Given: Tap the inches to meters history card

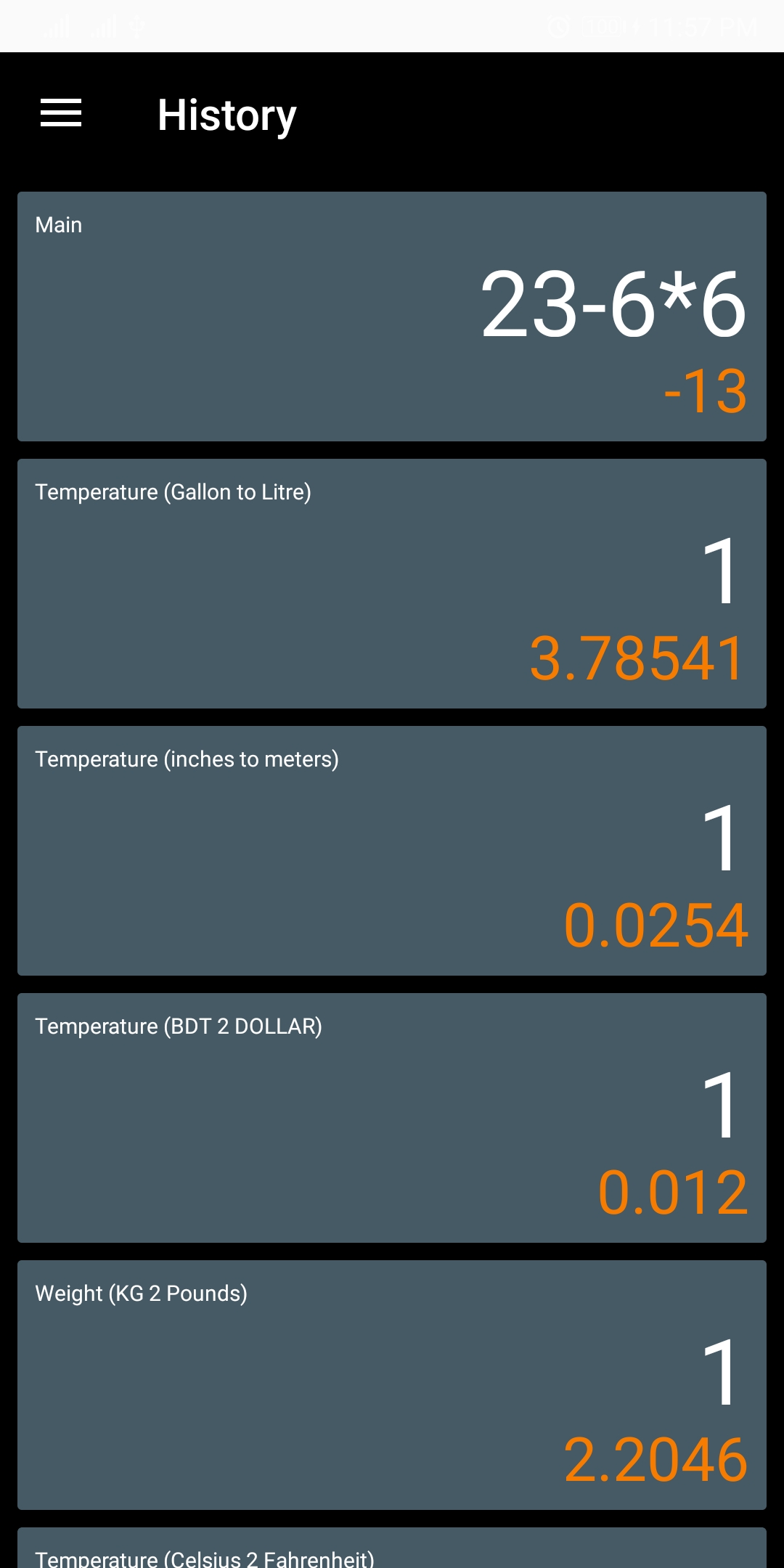Looking at the screenshot, I should [392, 851].
